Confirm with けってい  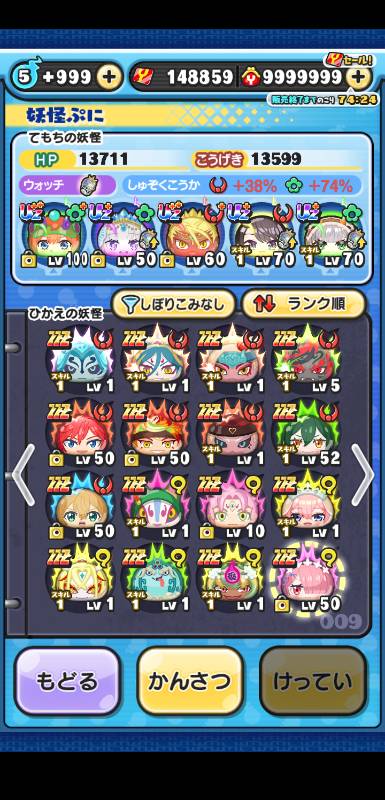pyautogui.click(x=313, y=681)
